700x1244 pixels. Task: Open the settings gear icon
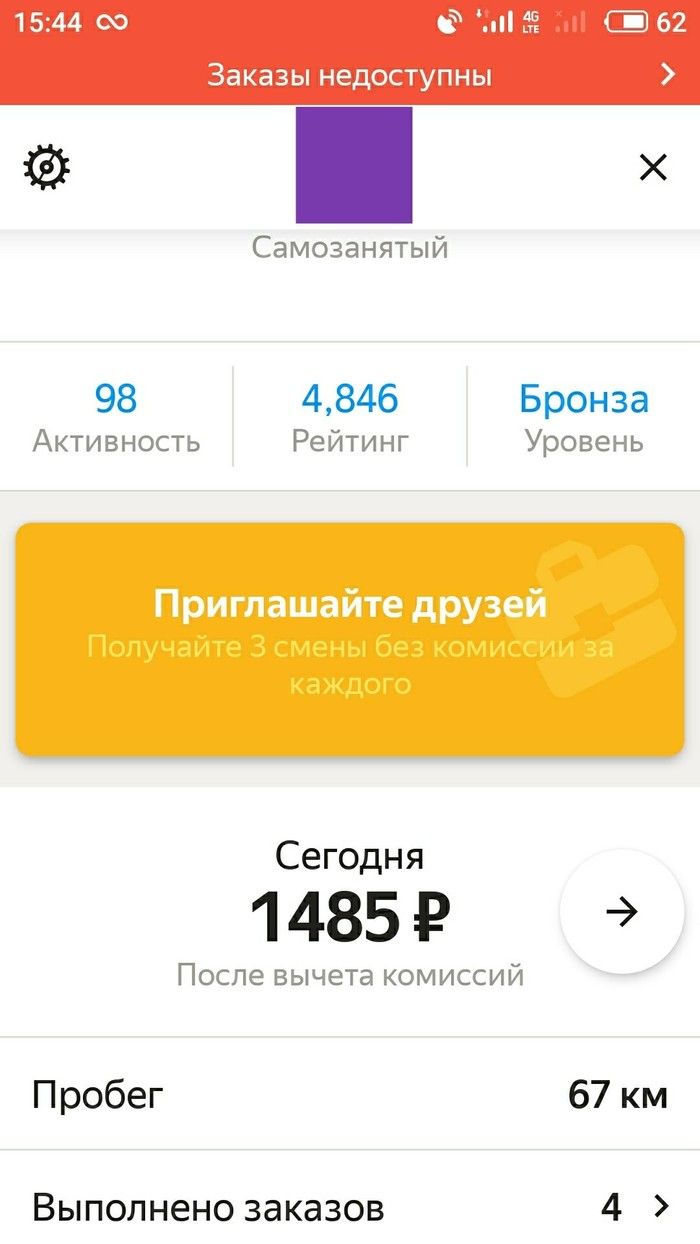coord(46,167)
